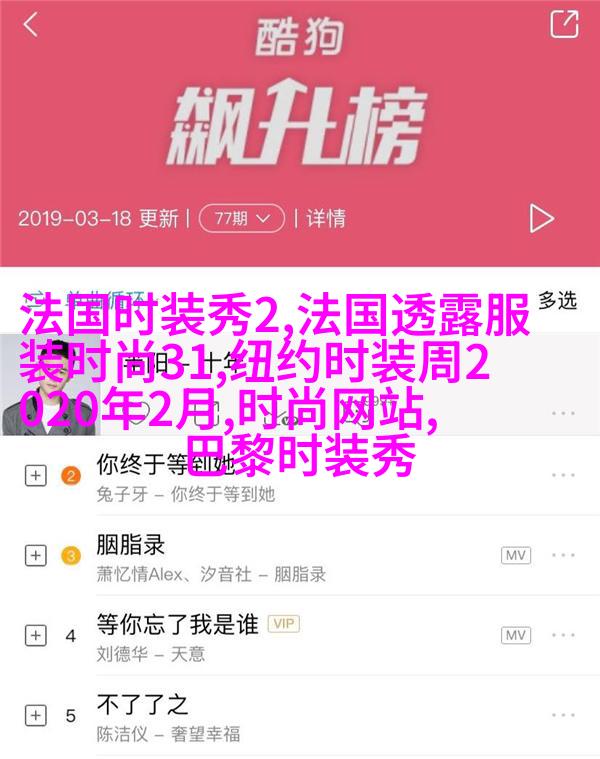
Task: Enable 多选 multi-select mode
Action: click(x=557, y=298)
